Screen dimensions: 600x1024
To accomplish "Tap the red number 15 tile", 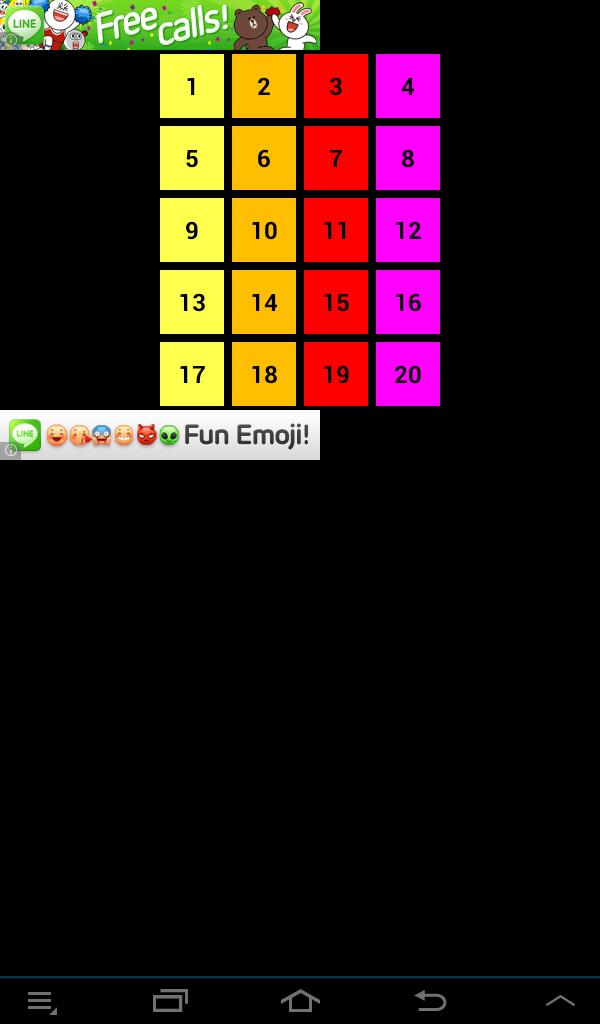I will point(336,302).
